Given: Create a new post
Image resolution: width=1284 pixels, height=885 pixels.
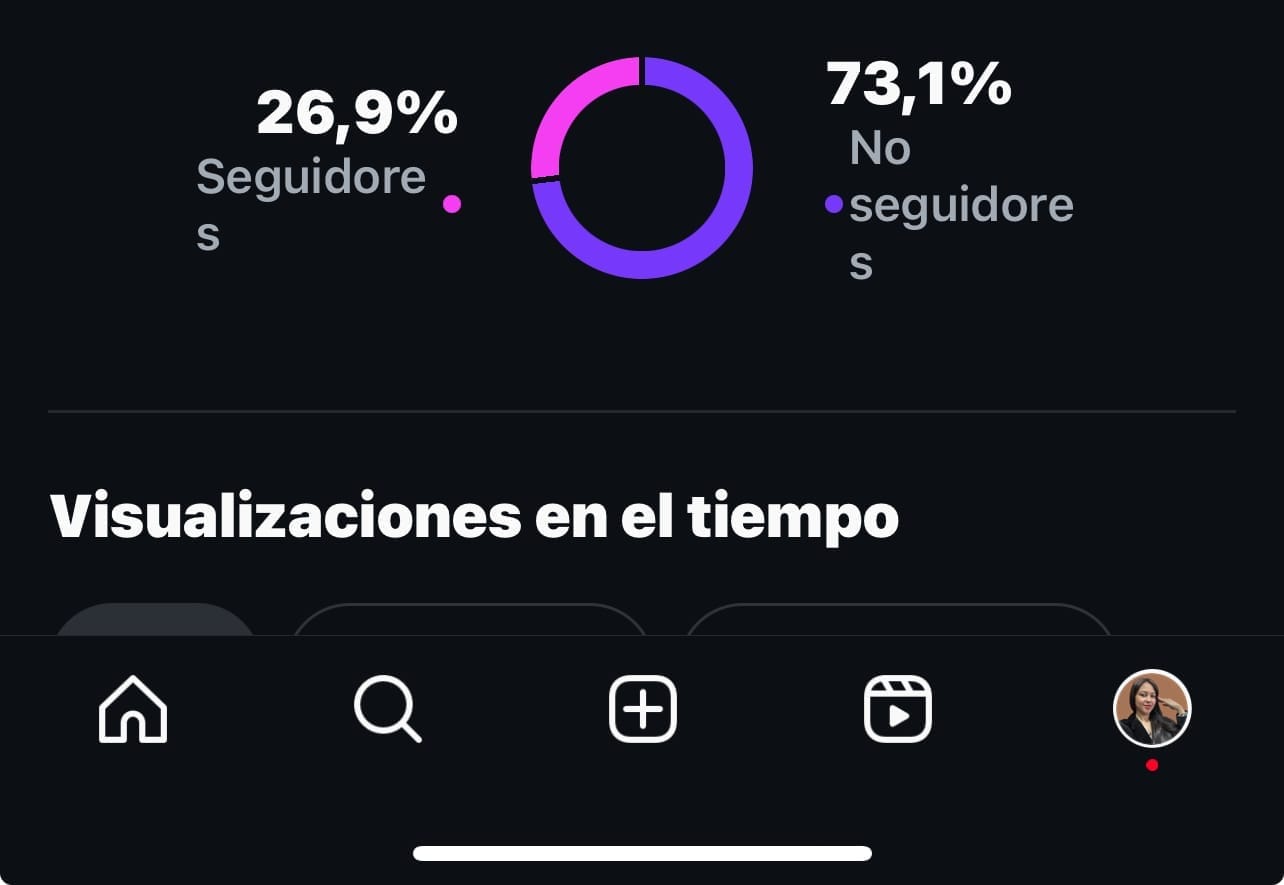Looking at the screenshot, I should coord(643,709).
